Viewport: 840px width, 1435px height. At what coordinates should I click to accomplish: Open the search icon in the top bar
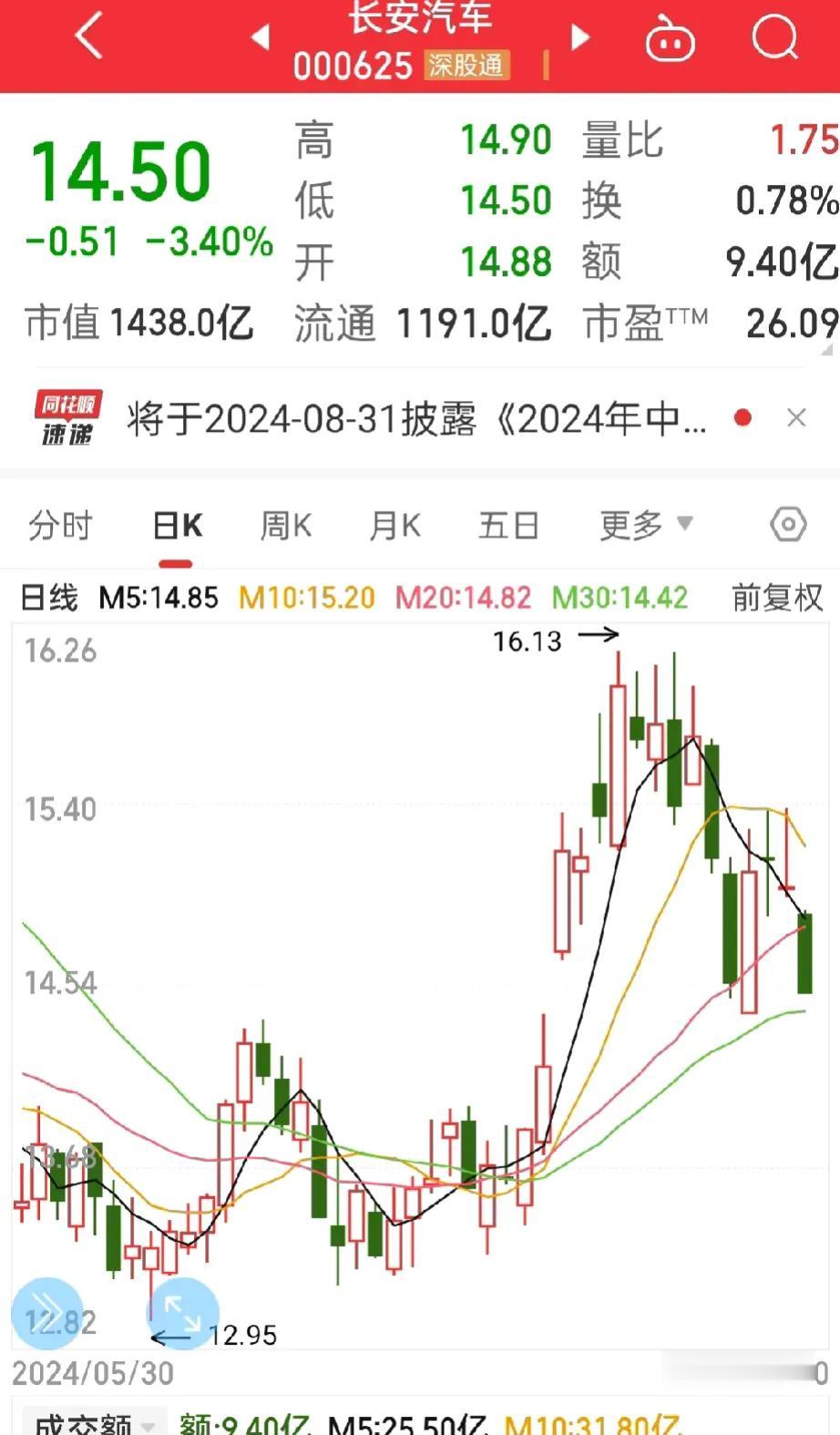[x=773, y=38]
